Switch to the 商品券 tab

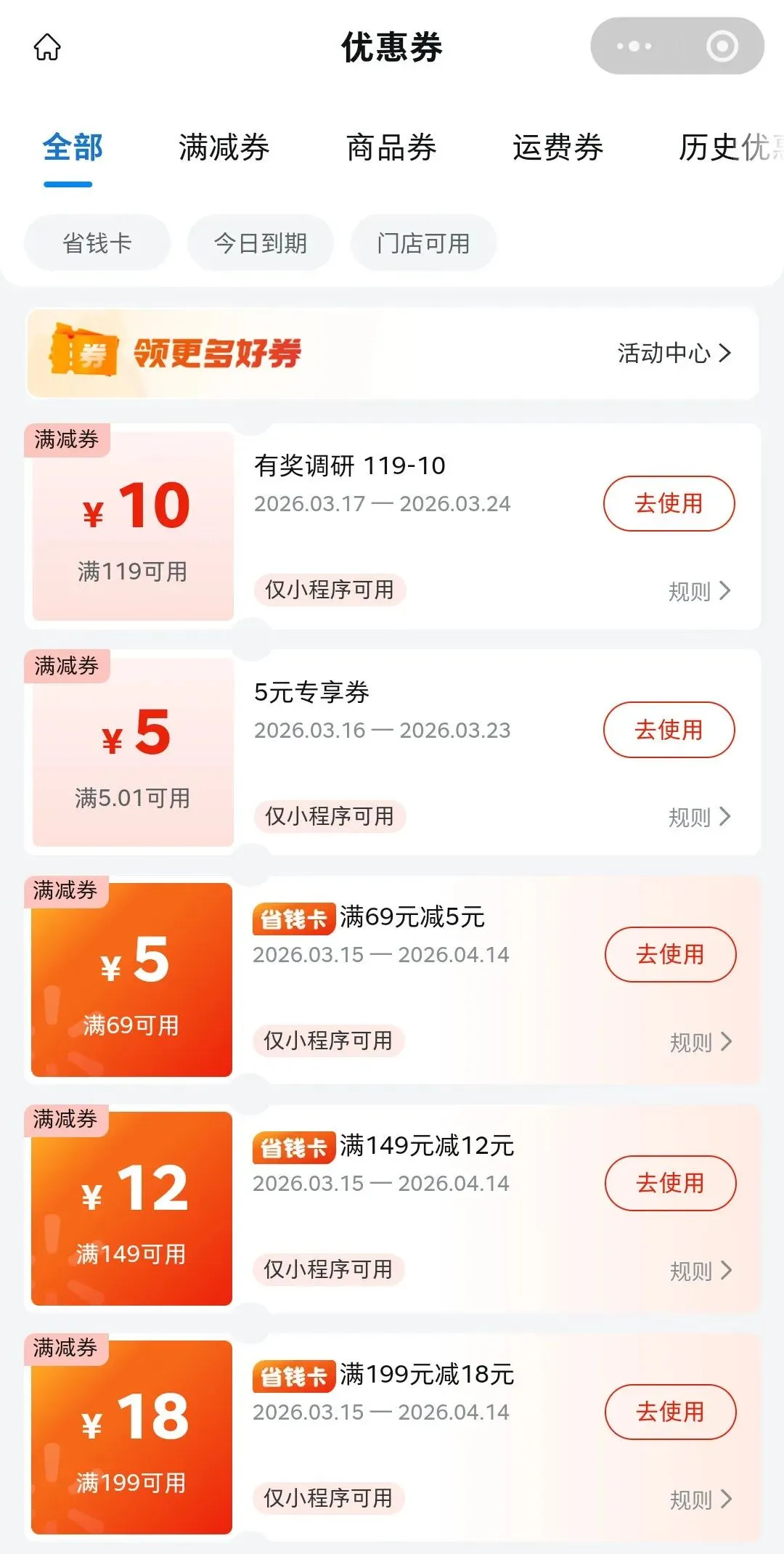(391, 147)
